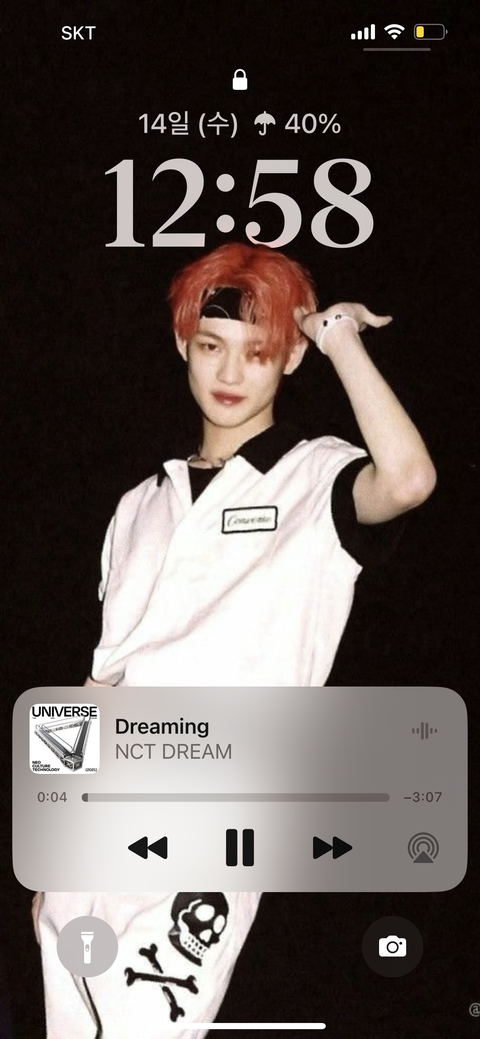This screenshot has height=1039, width=480.
Task: Pause the song Dreaming
Action: click(239, 848)
